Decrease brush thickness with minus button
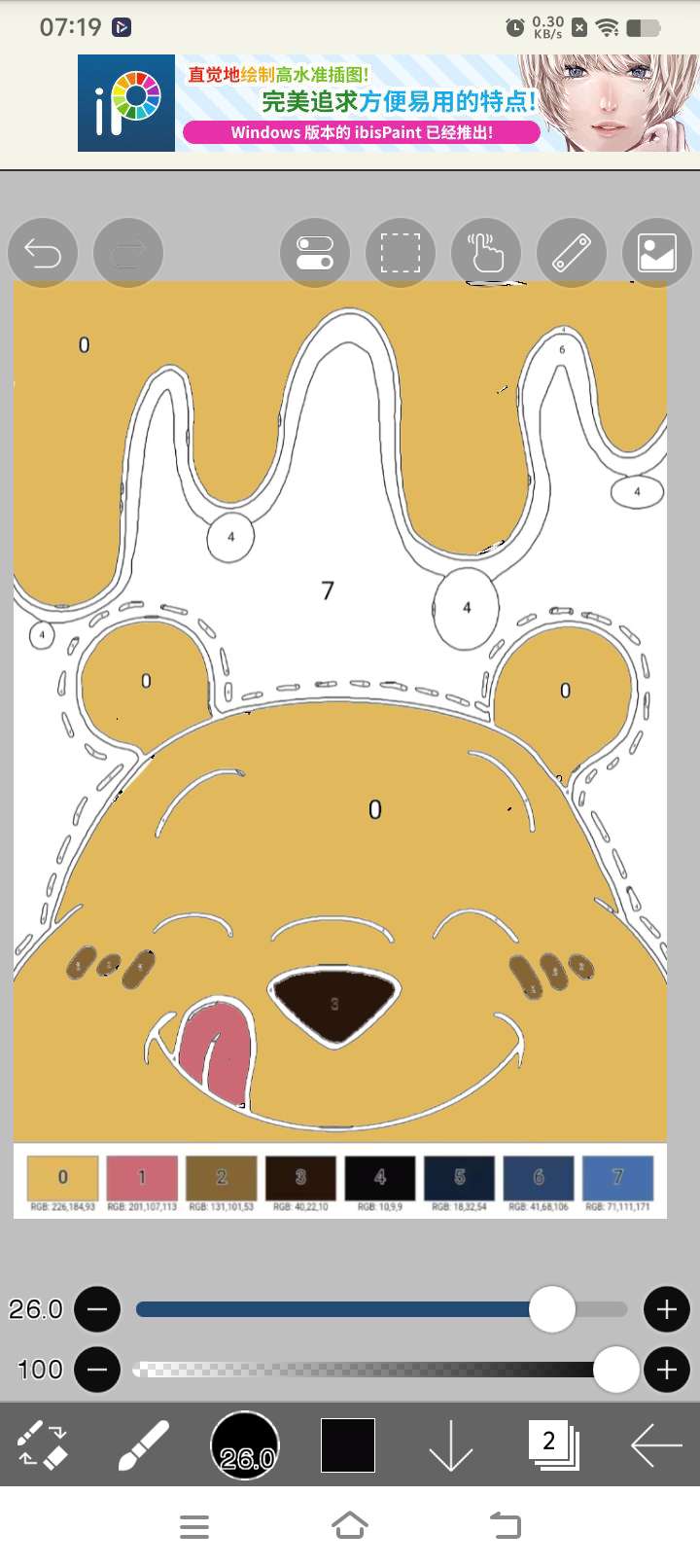 [x=97, y=1309]
